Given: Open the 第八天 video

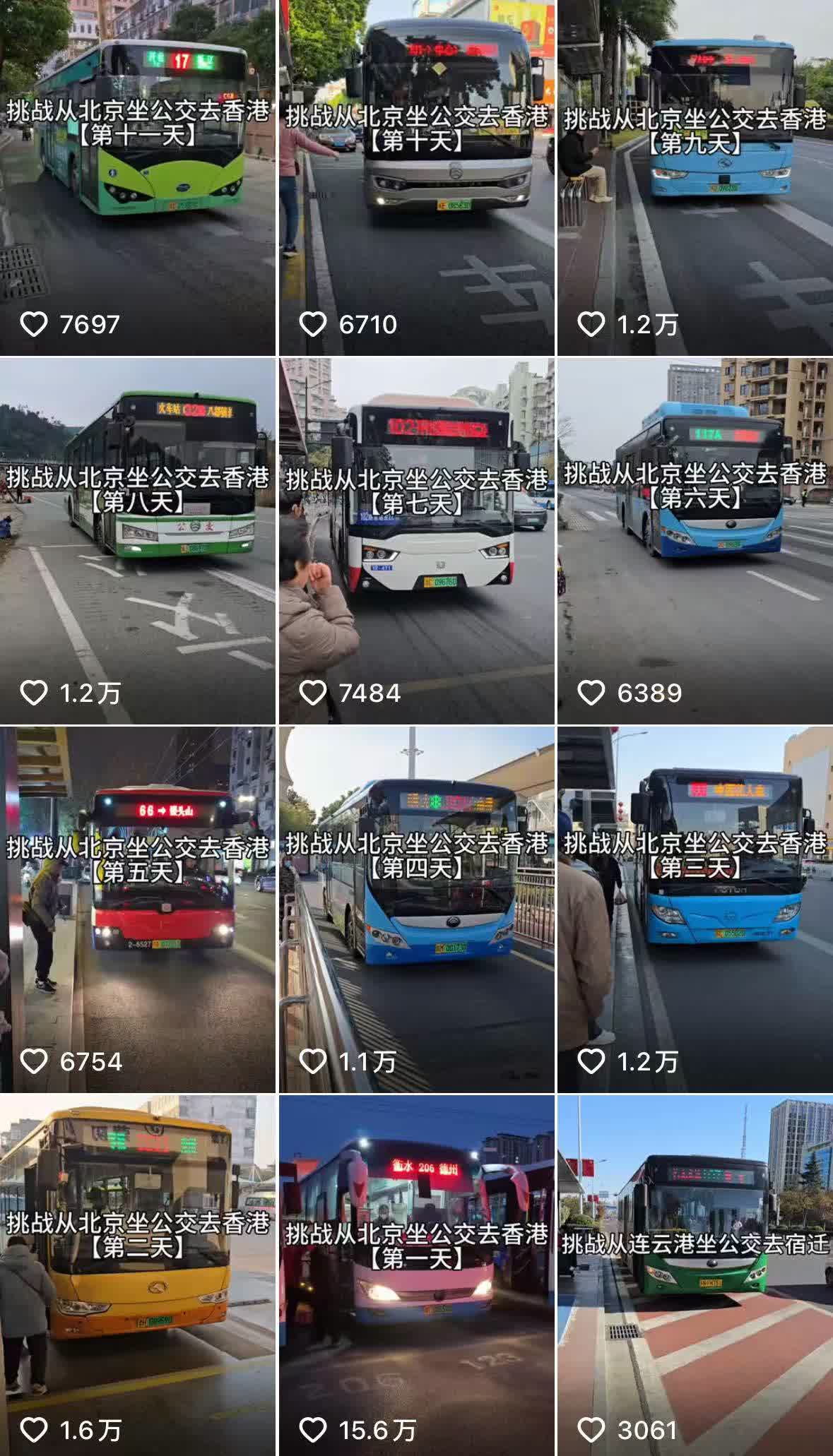Looking at the screenshot, I should pos(138,541).
